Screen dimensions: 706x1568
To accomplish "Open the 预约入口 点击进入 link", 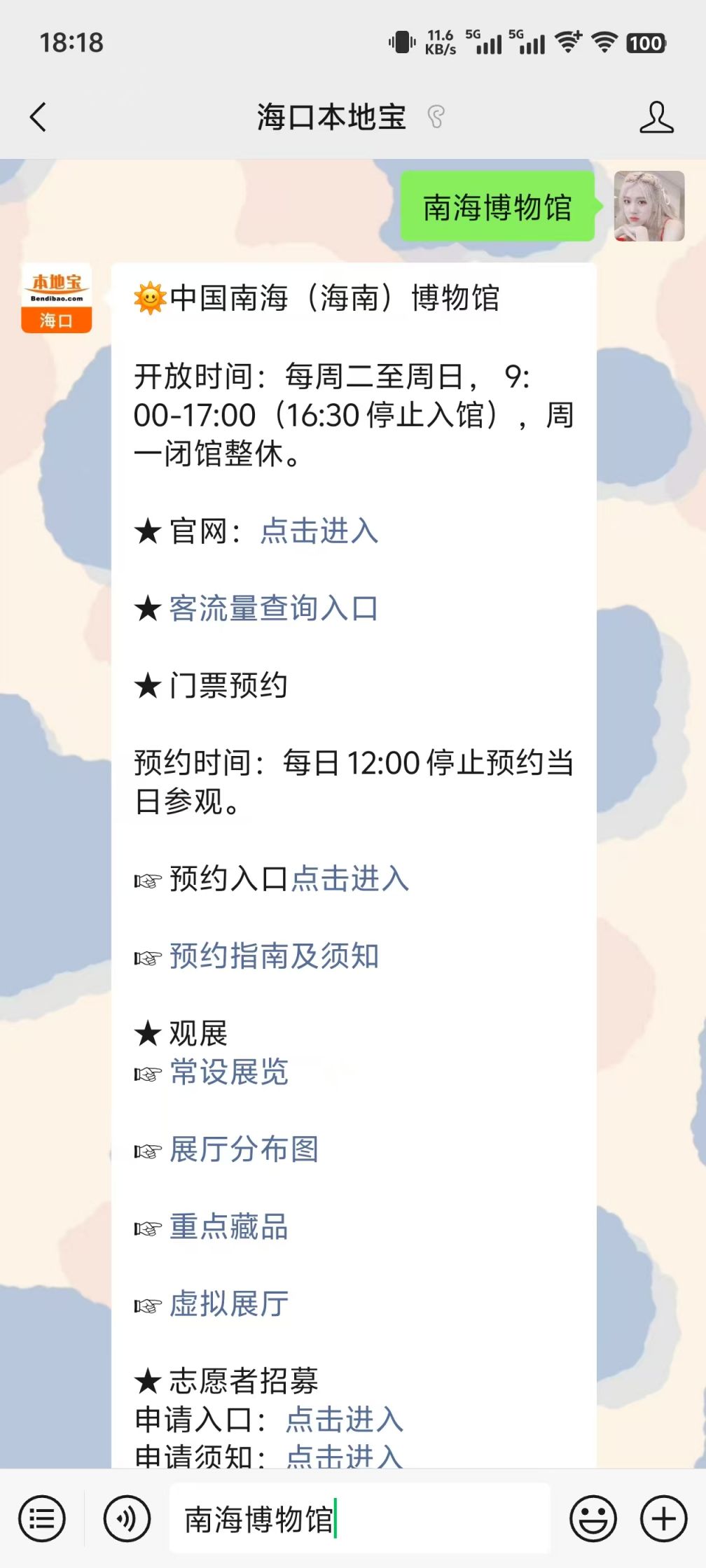I will click(349, 878).
